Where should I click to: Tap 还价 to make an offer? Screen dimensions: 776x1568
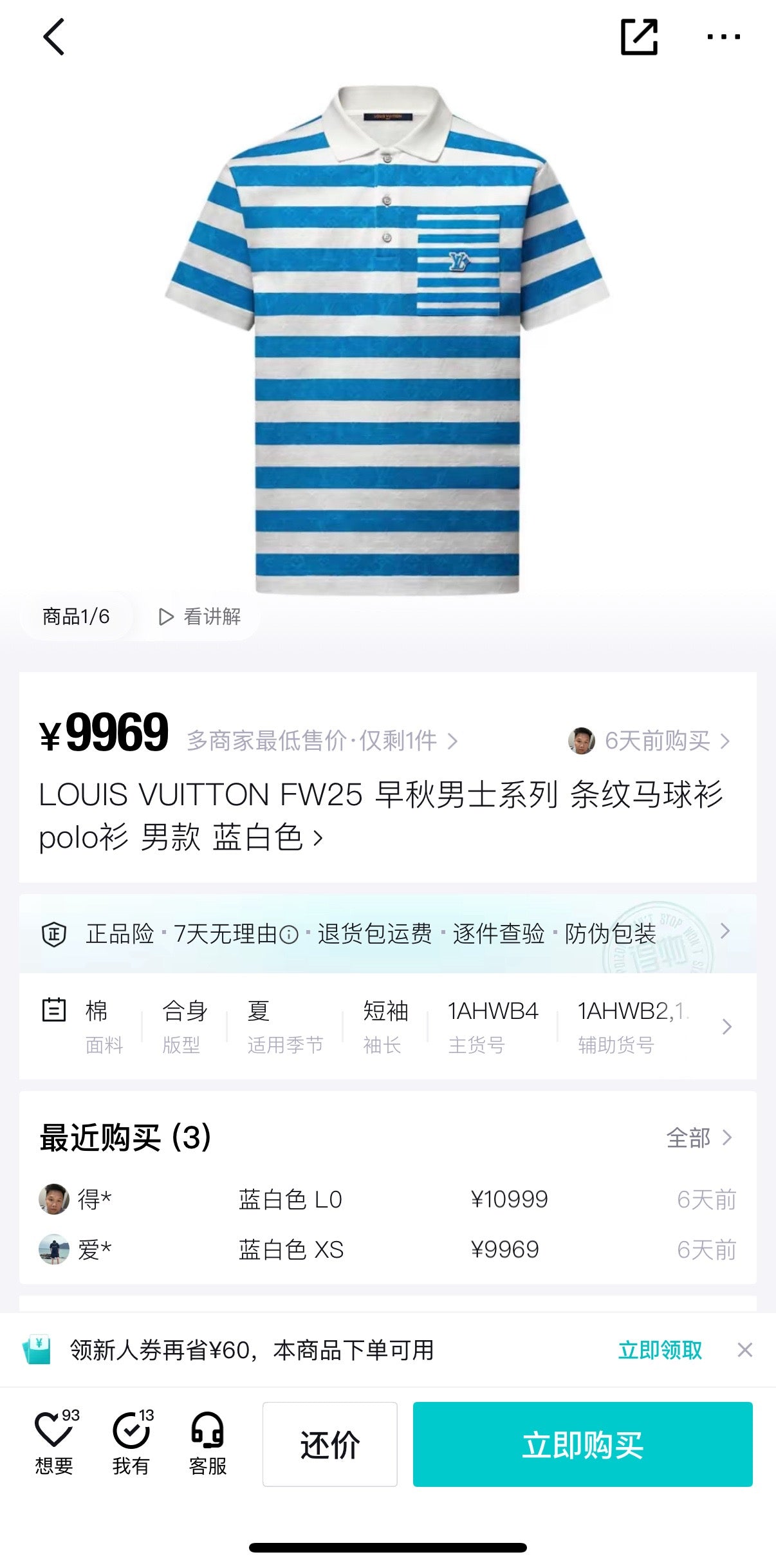(329, 1444)
